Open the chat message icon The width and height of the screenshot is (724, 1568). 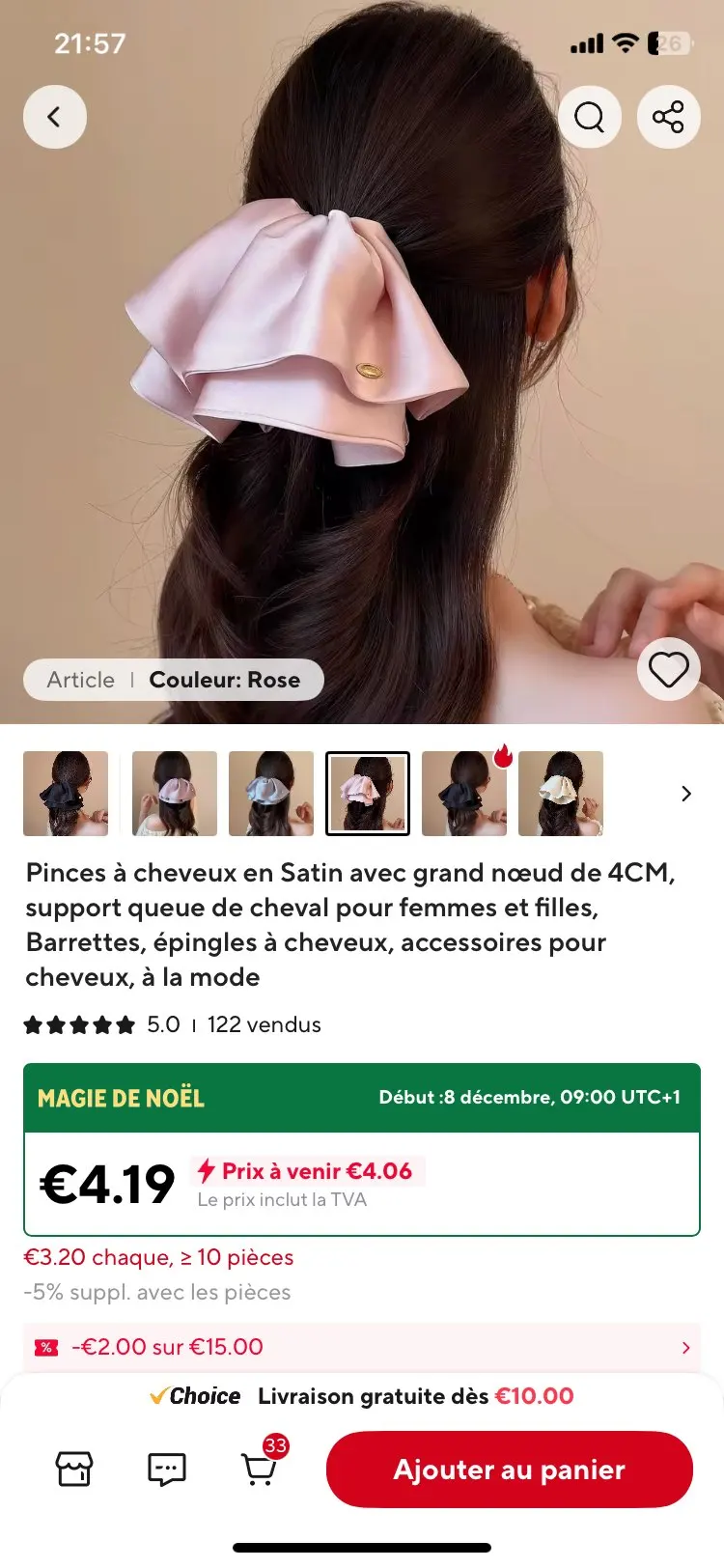coord(166,1469)
